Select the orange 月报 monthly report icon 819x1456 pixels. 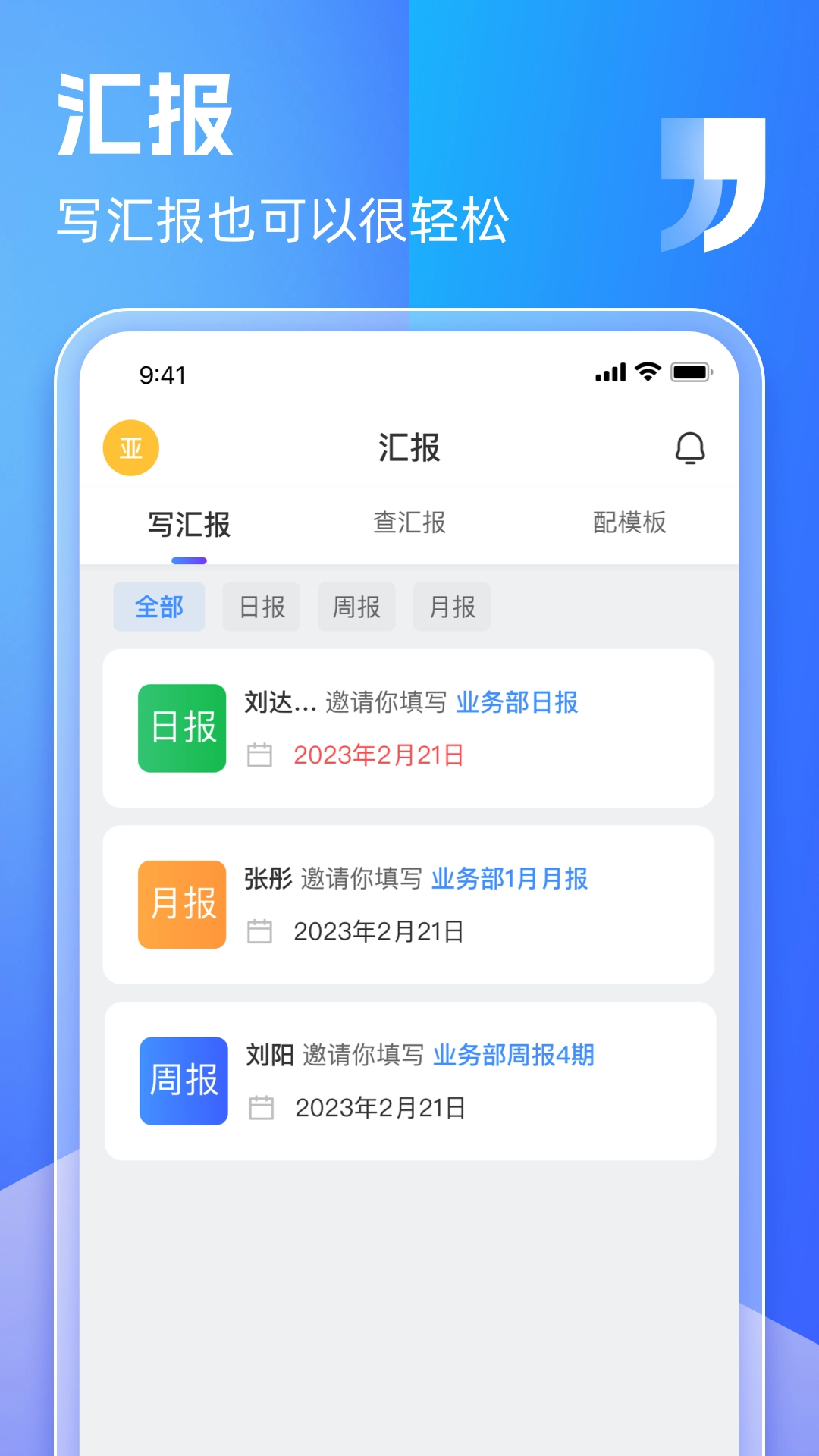coord(181,903)
